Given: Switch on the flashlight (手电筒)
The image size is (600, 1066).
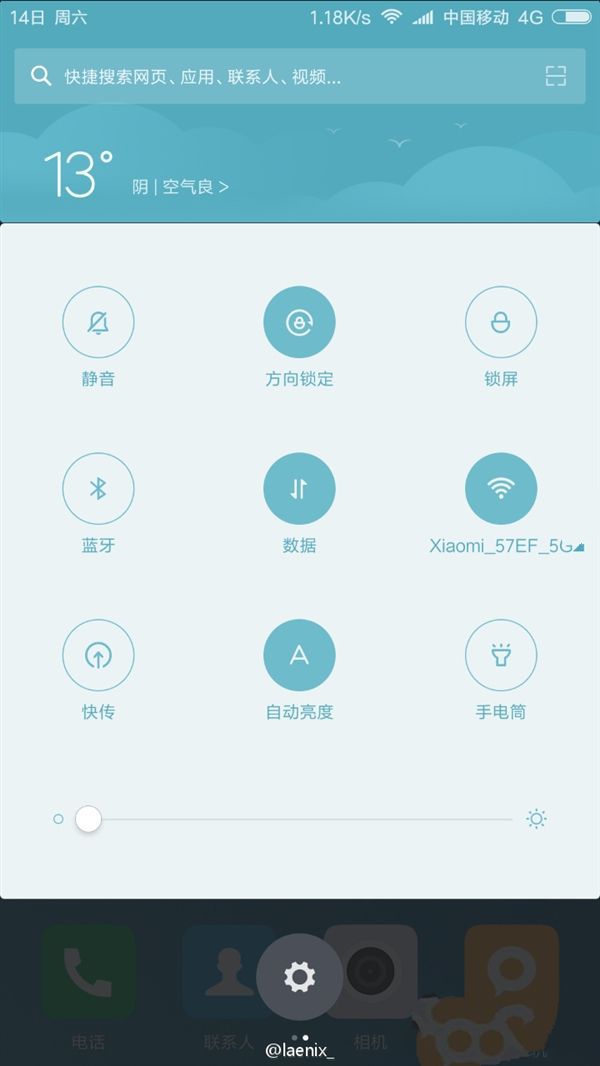Looking at the screenshot, I should pyautogui.click(x=501, y=655).
